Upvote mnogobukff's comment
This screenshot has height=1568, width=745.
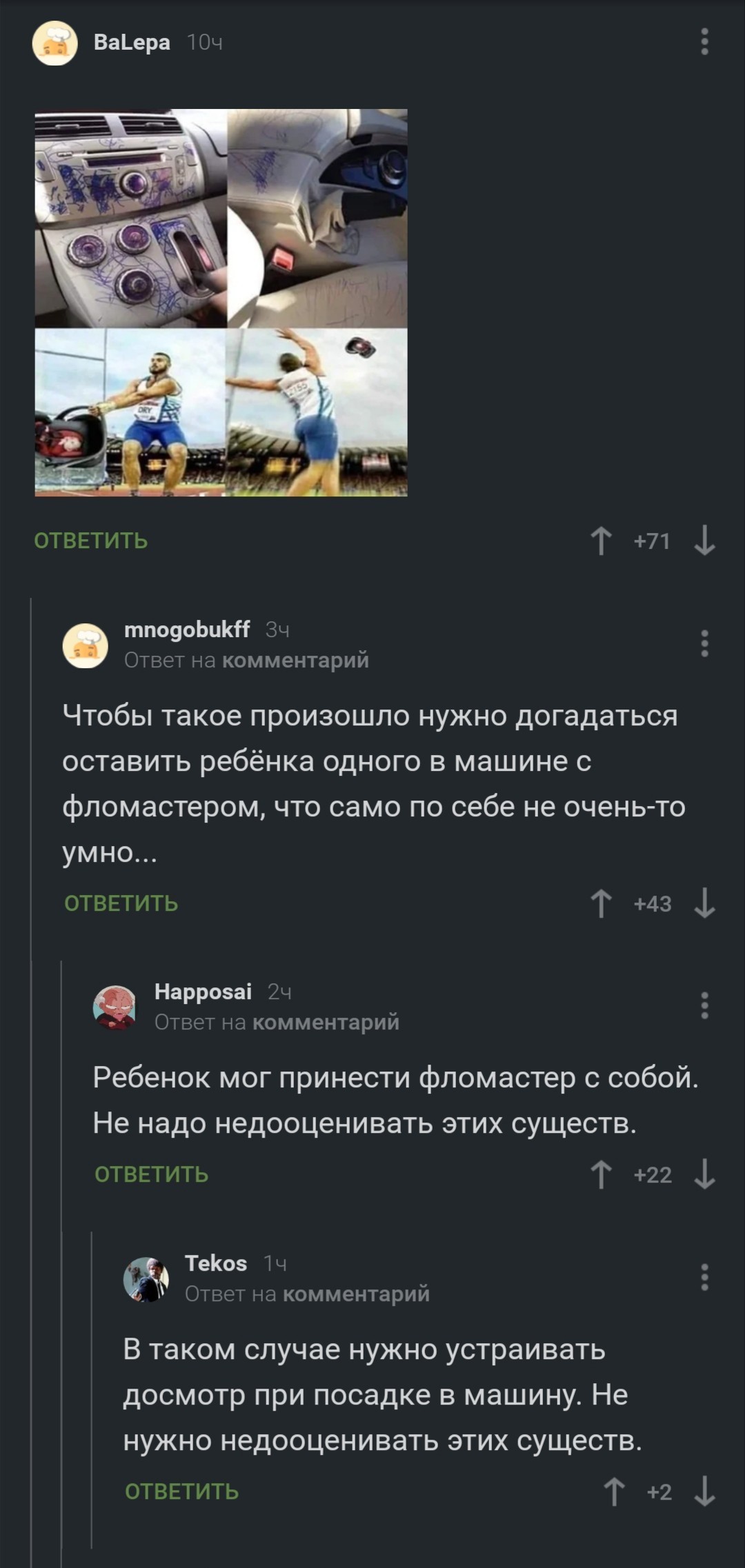click(602, 904)
